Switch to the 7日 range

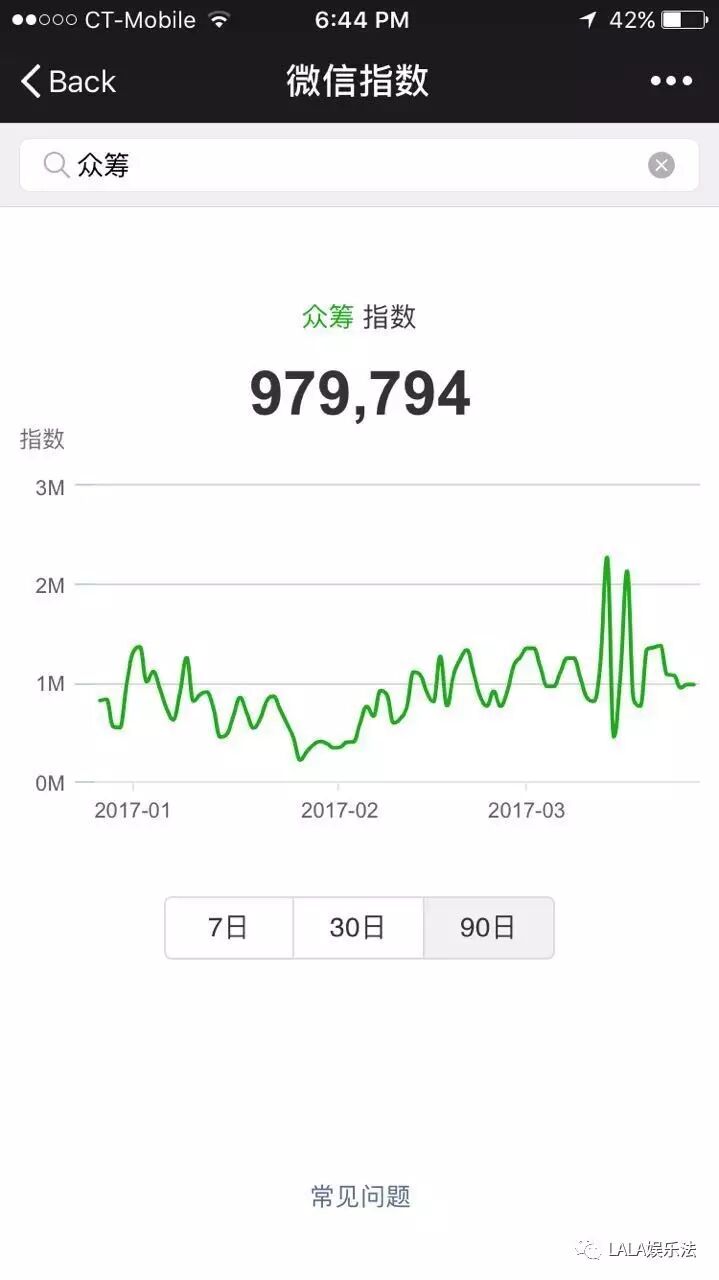pyautogui.click(x=229, y=928)
